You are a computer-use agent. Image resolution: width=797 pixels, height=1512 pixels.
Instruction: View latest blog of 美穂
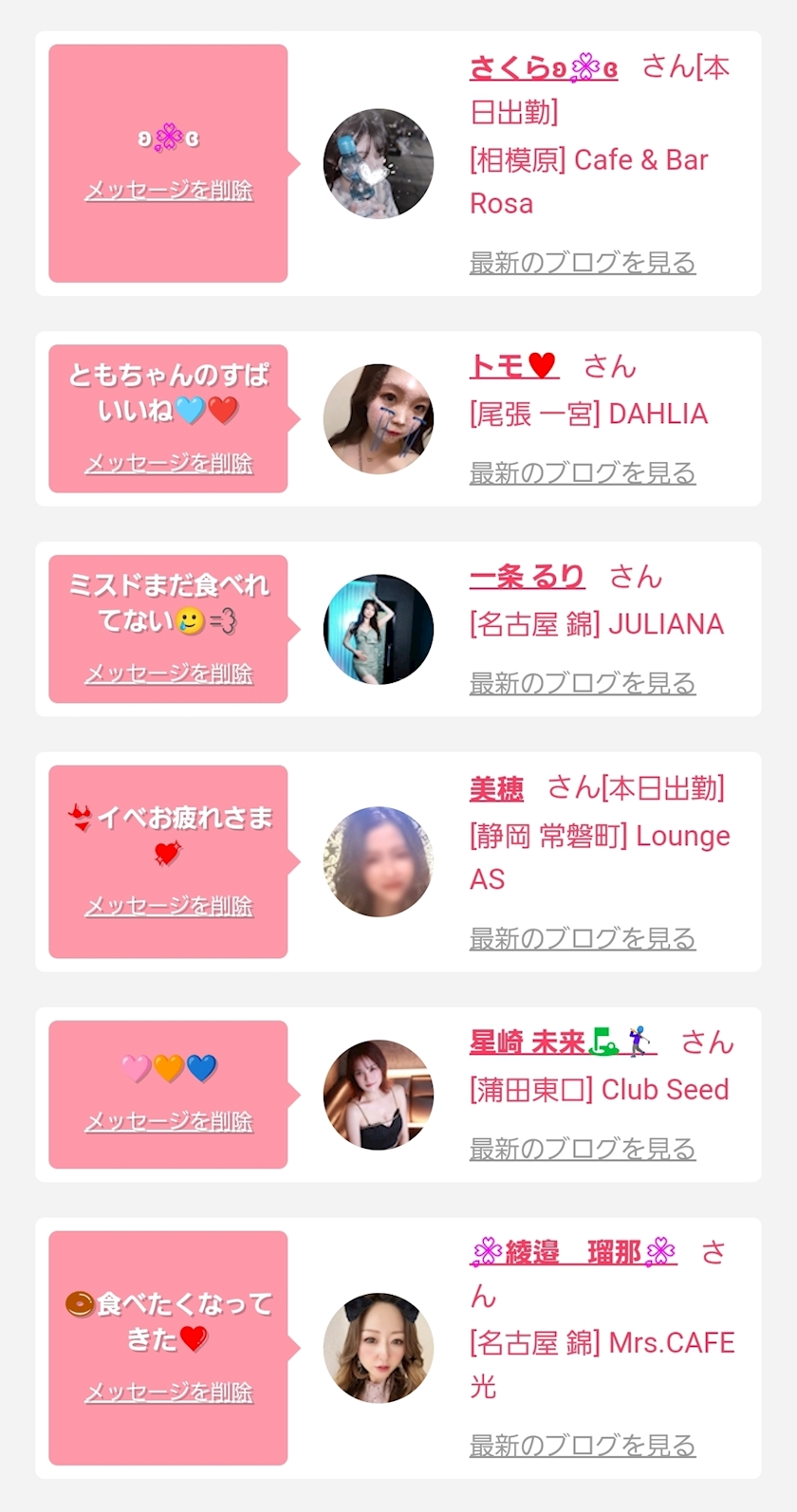click(583, 939)
